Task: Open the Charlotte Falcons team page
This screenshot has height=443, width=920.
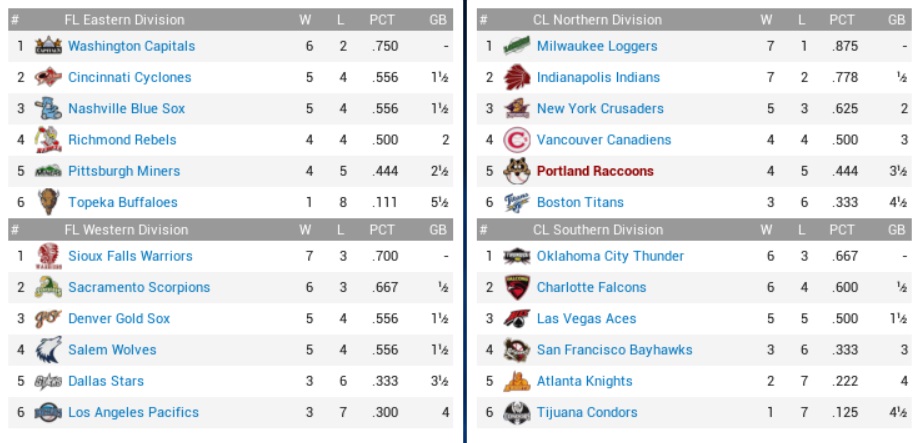Action: coord(591,287)
